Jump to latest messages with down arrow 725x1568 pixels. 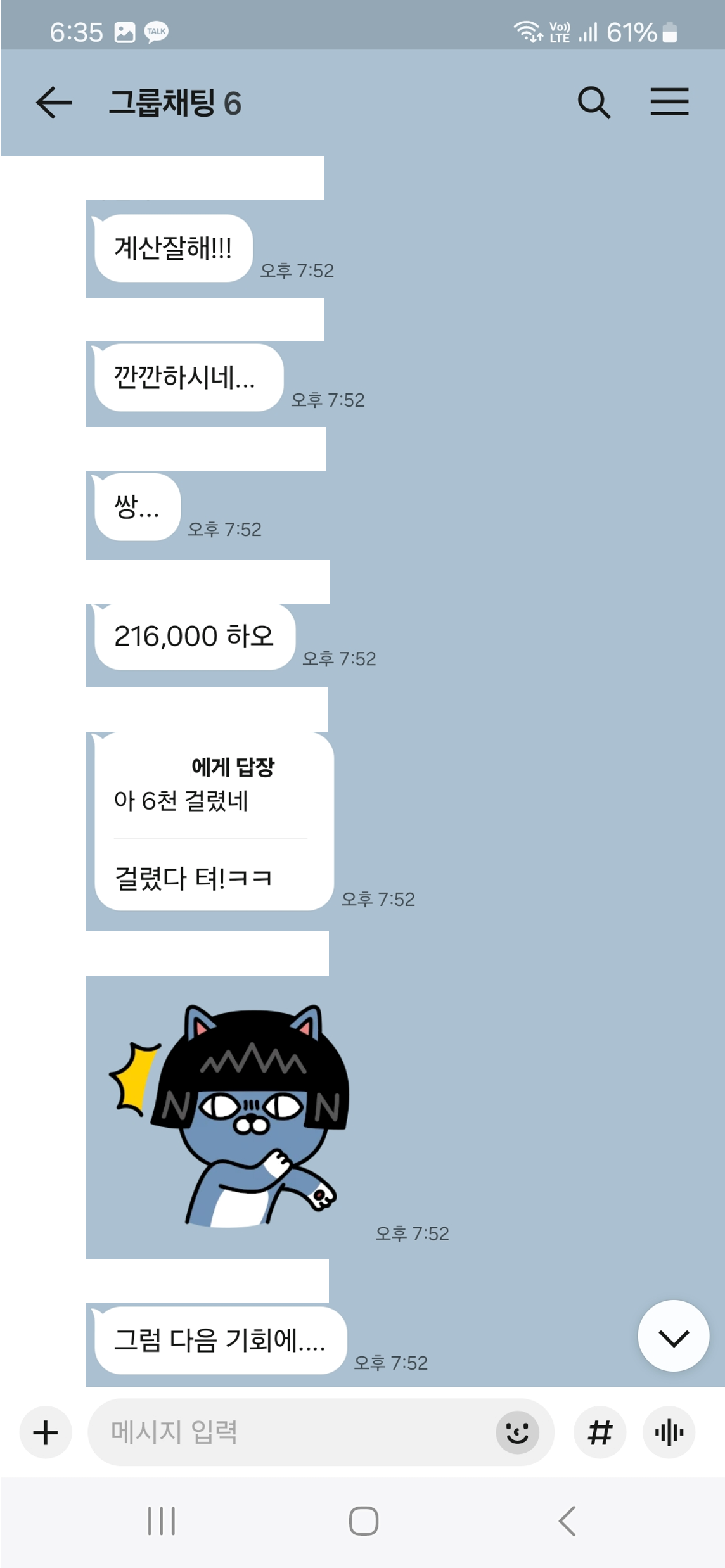673,1338
